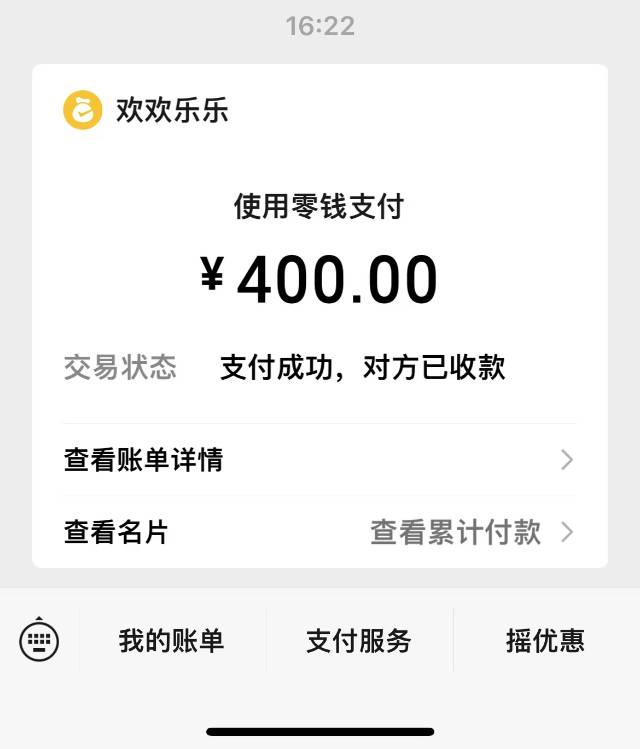Open 我的账单 menu
This screenshot has width=640, height=749.
tap(171, 641)
